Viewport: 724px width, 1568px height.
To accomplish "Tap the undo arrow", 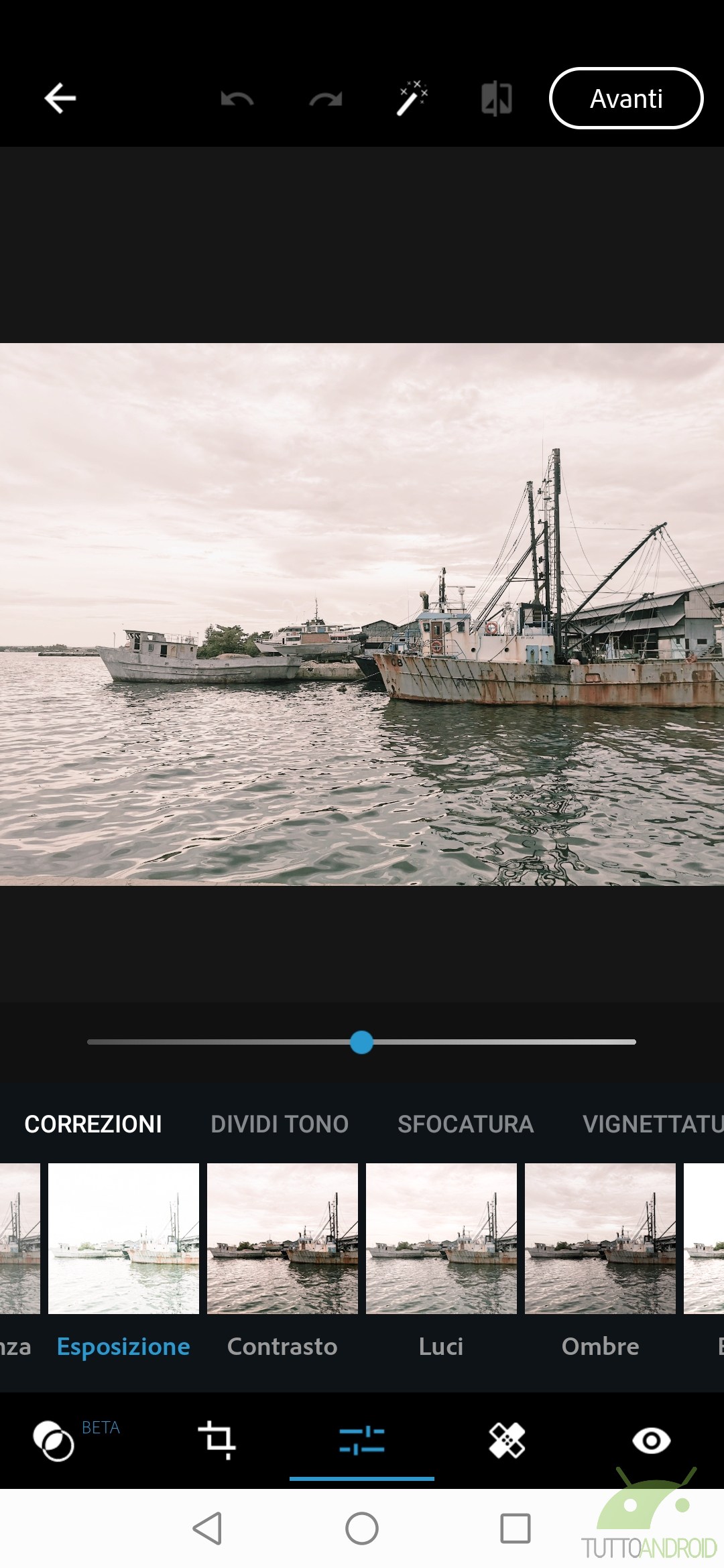I will click(x=237, y=100).
